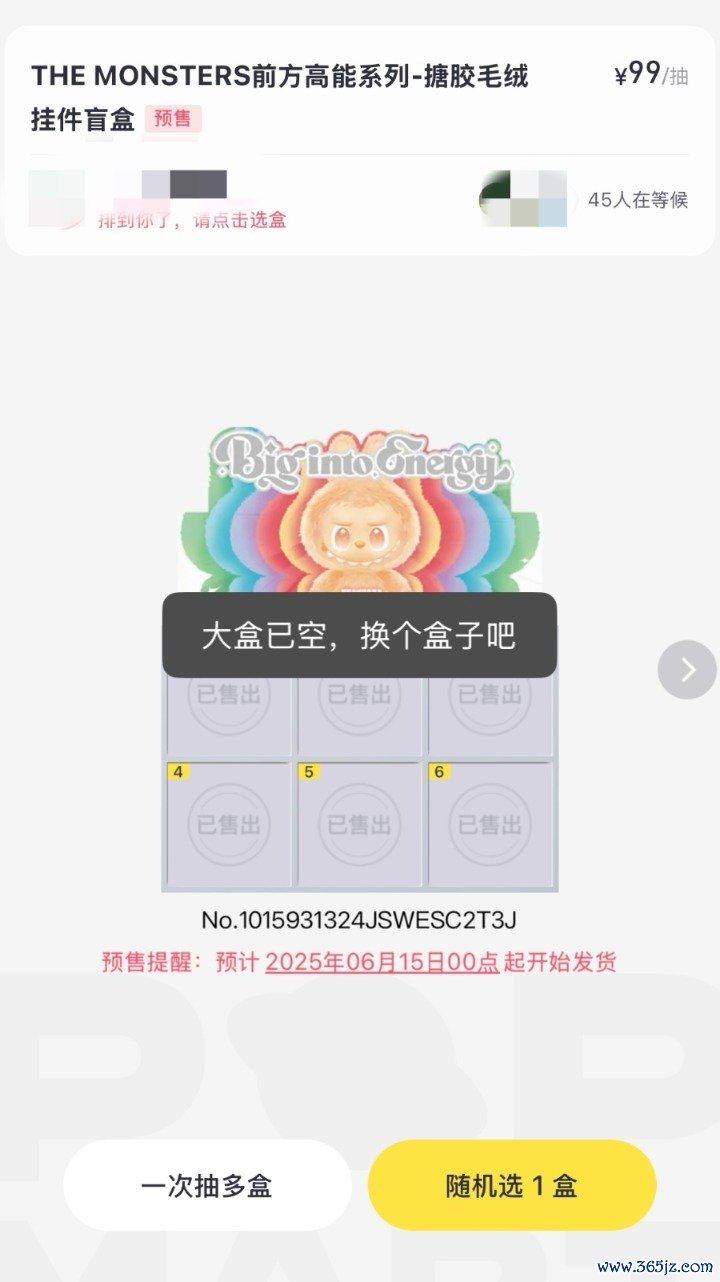The image size is (720, 1282).
Task: Select sold-out box number 5
Action: tap(359, 824)
